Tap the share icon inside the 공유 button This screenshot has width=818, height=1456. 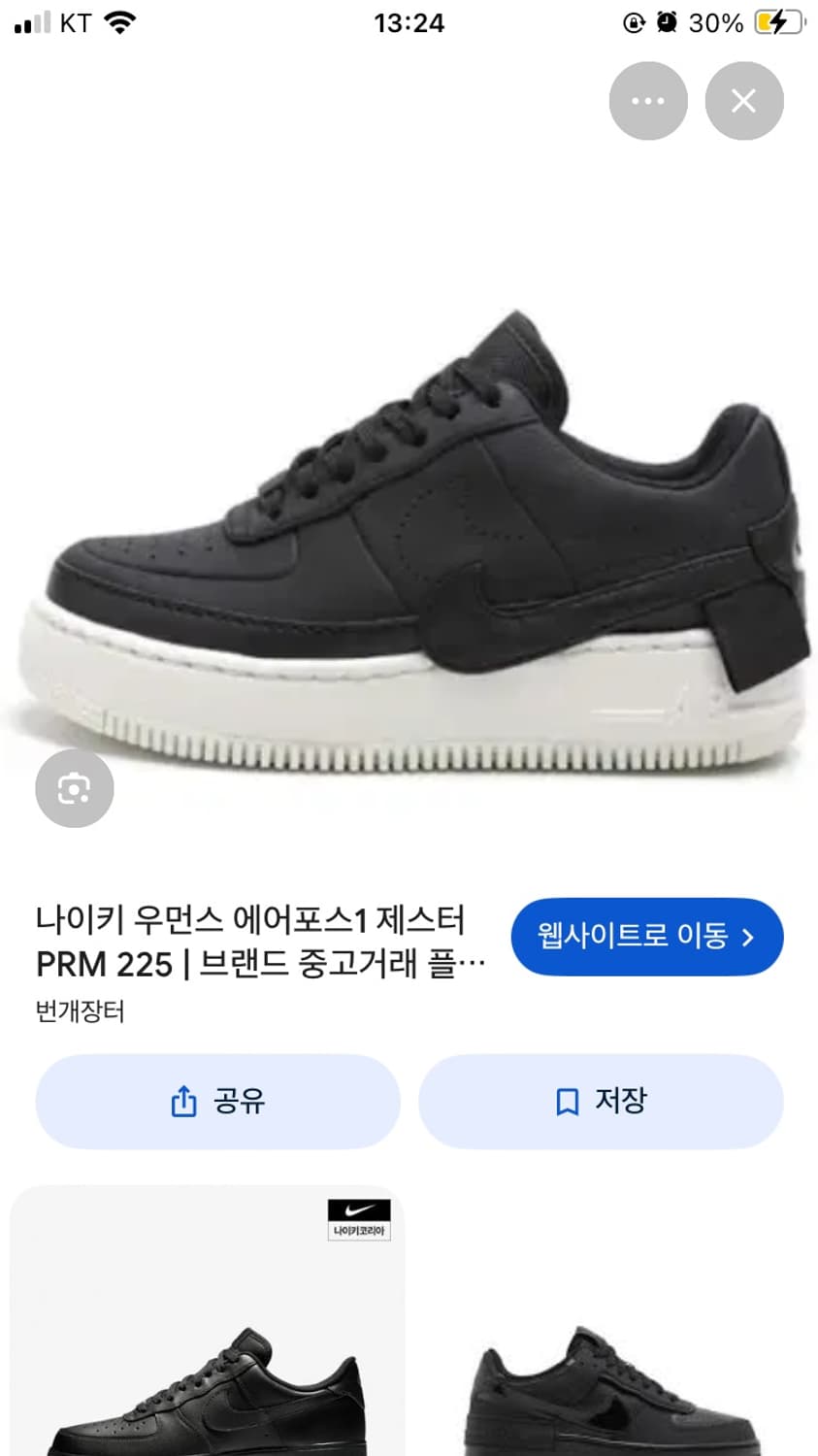(x=180, y=1101)
